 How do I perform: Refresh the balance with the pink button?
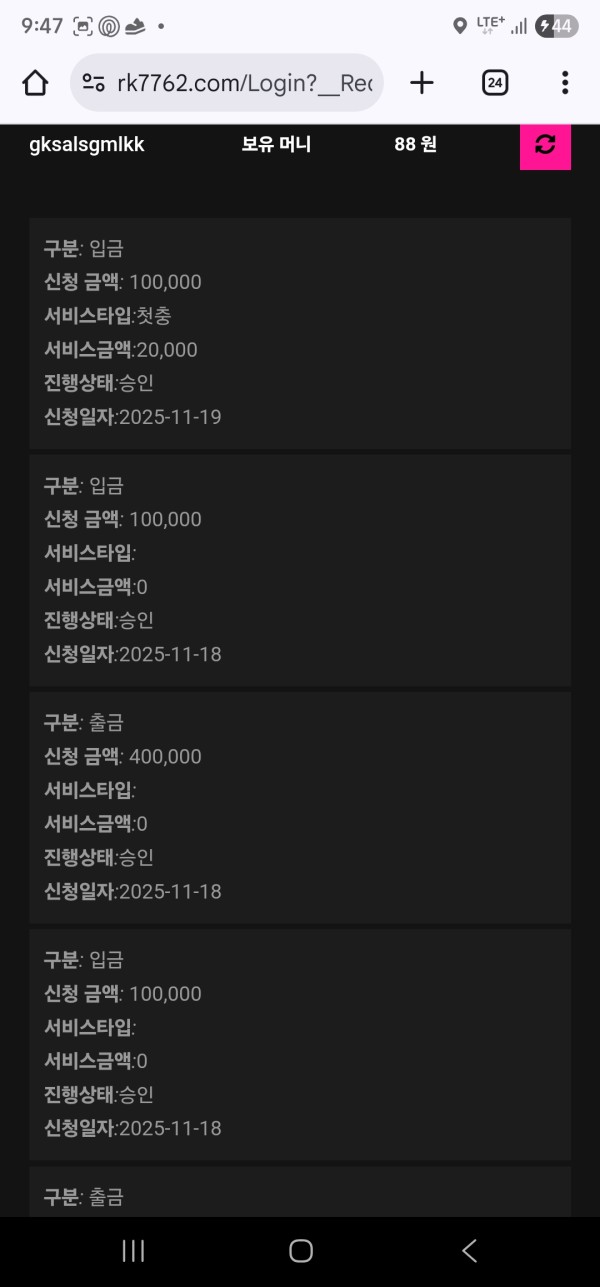click(x=545, y=145)
